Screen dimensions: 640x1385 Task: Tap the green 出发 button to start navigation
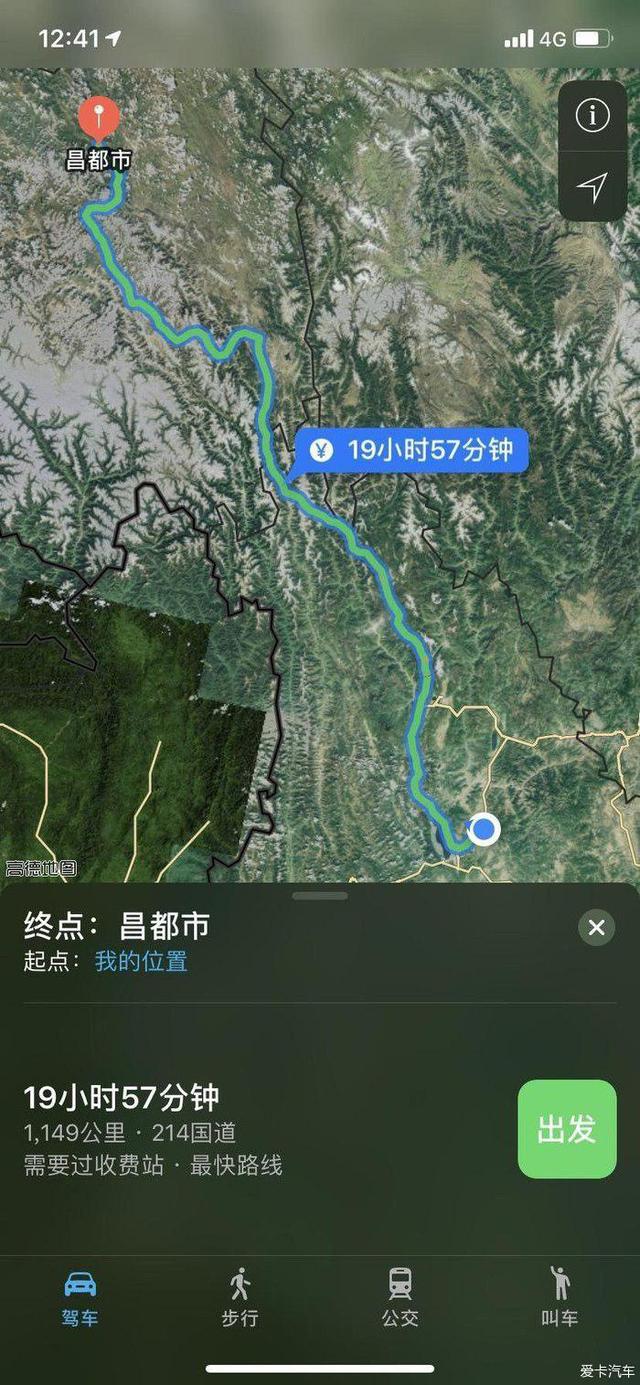(x=567, y=1129)
